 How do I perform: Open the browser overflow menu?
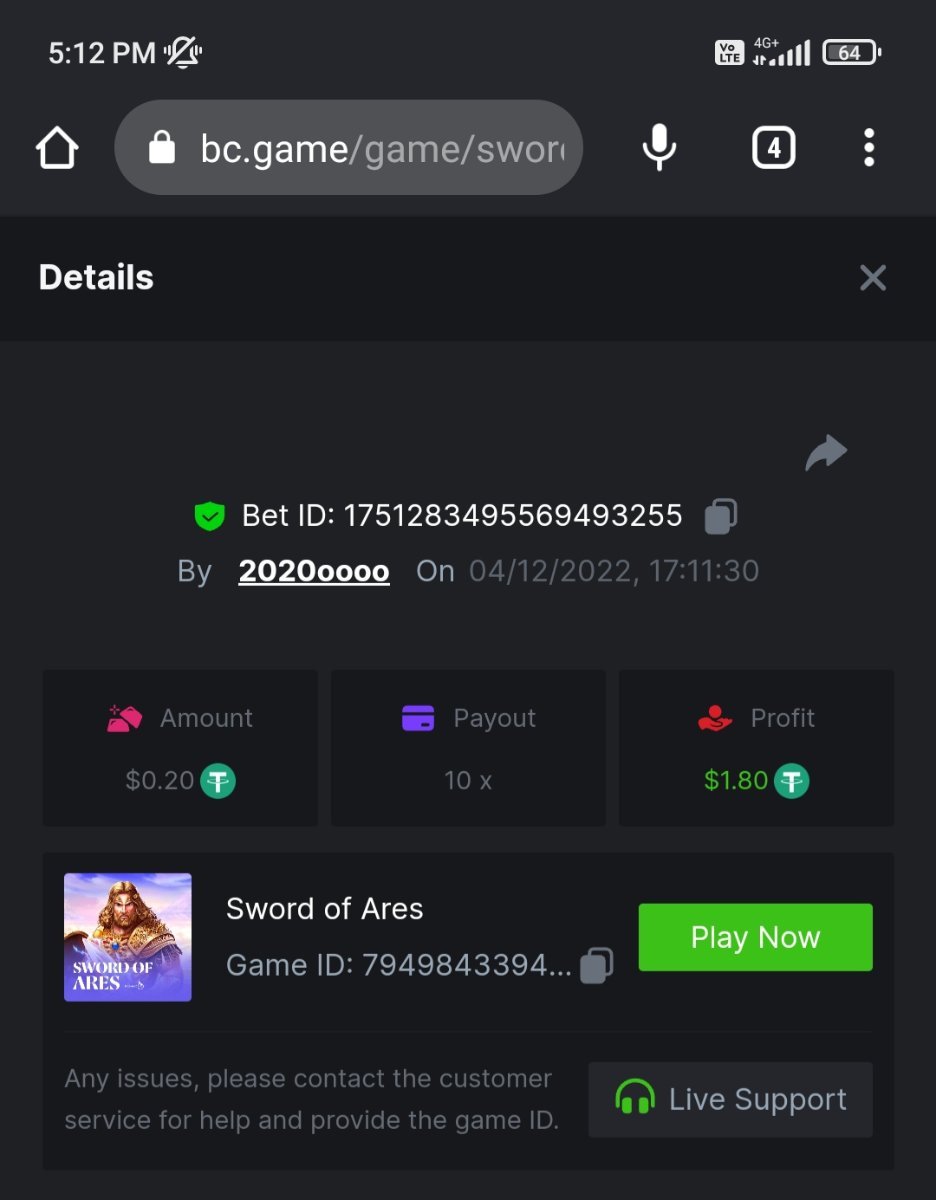[x=868, y=148]
